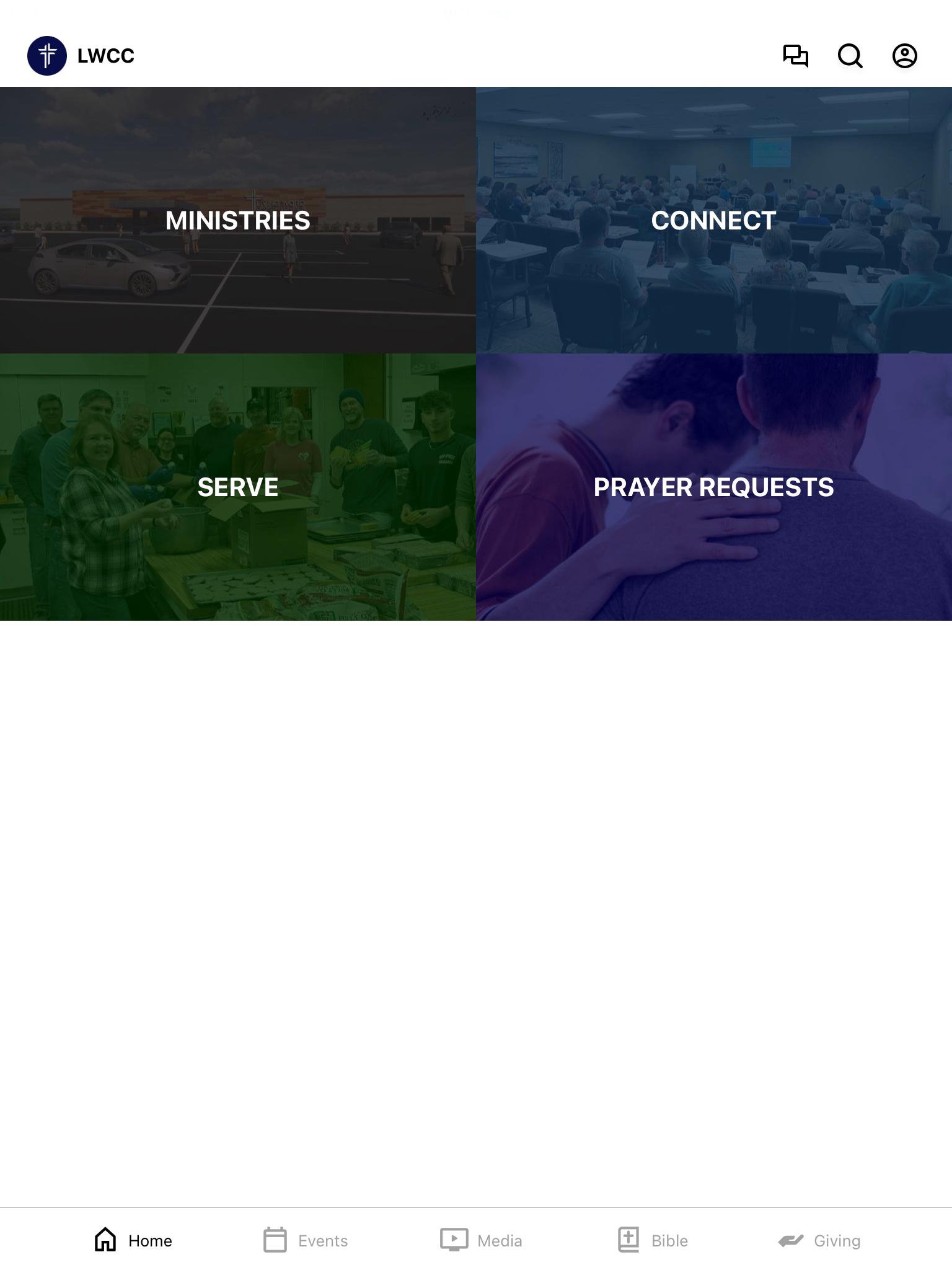Open the user profile icon
The width and height of the screenshot is (952, 1270).
point(904,56)
